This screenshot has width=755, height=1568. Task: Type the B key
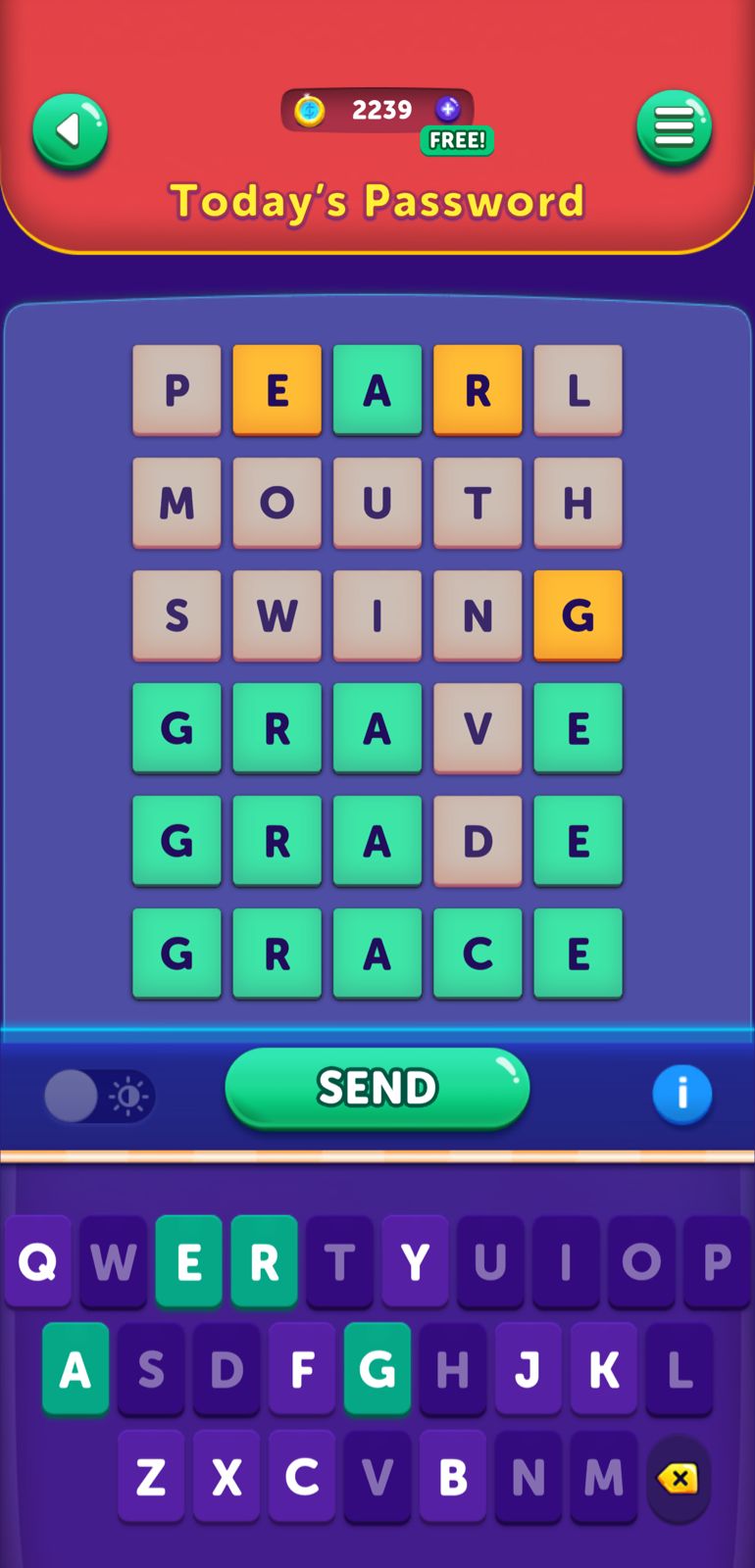pyautogui.click(x=452, y=1477)
